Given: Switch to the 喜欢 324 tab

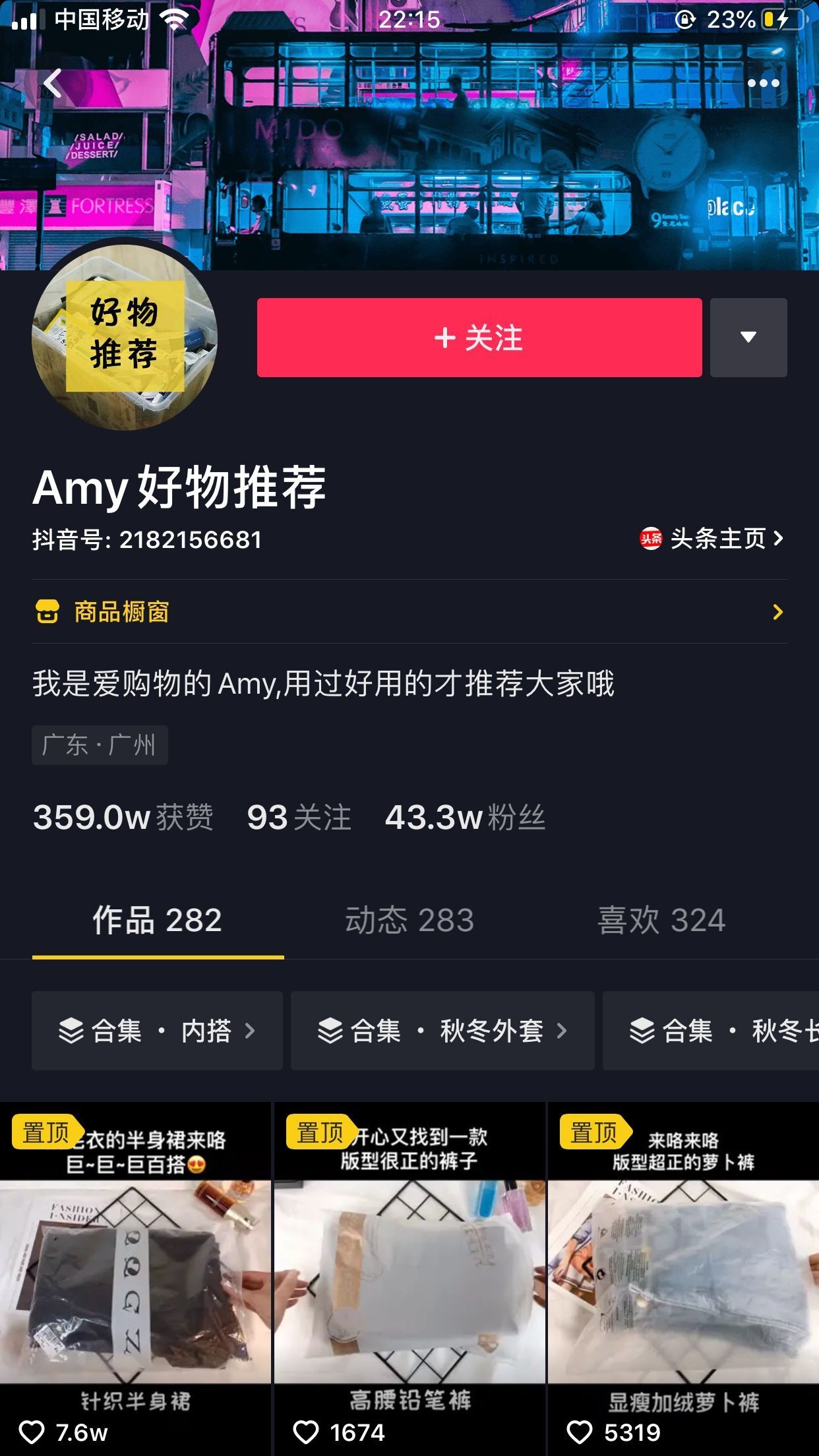Looking at the screenshot, I should point(661,920).
